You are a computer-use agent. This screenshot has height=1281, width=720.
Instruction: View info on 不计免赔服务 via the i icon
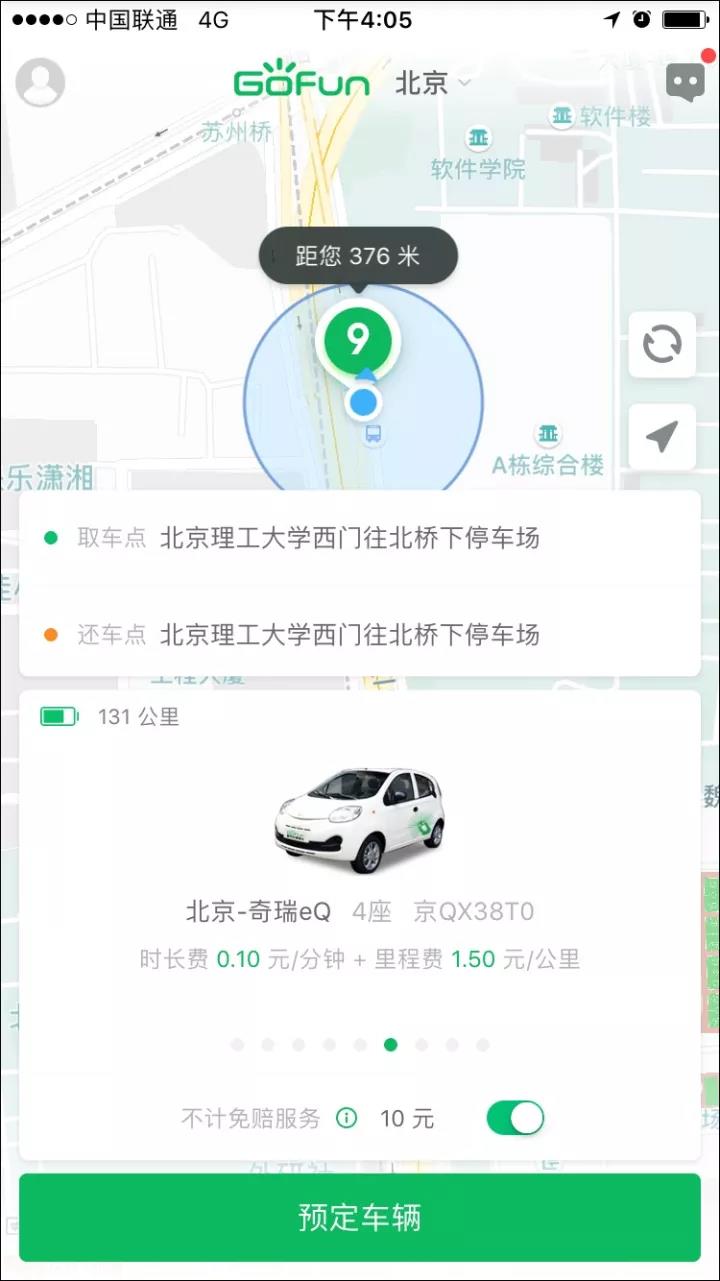(346, 1118)
